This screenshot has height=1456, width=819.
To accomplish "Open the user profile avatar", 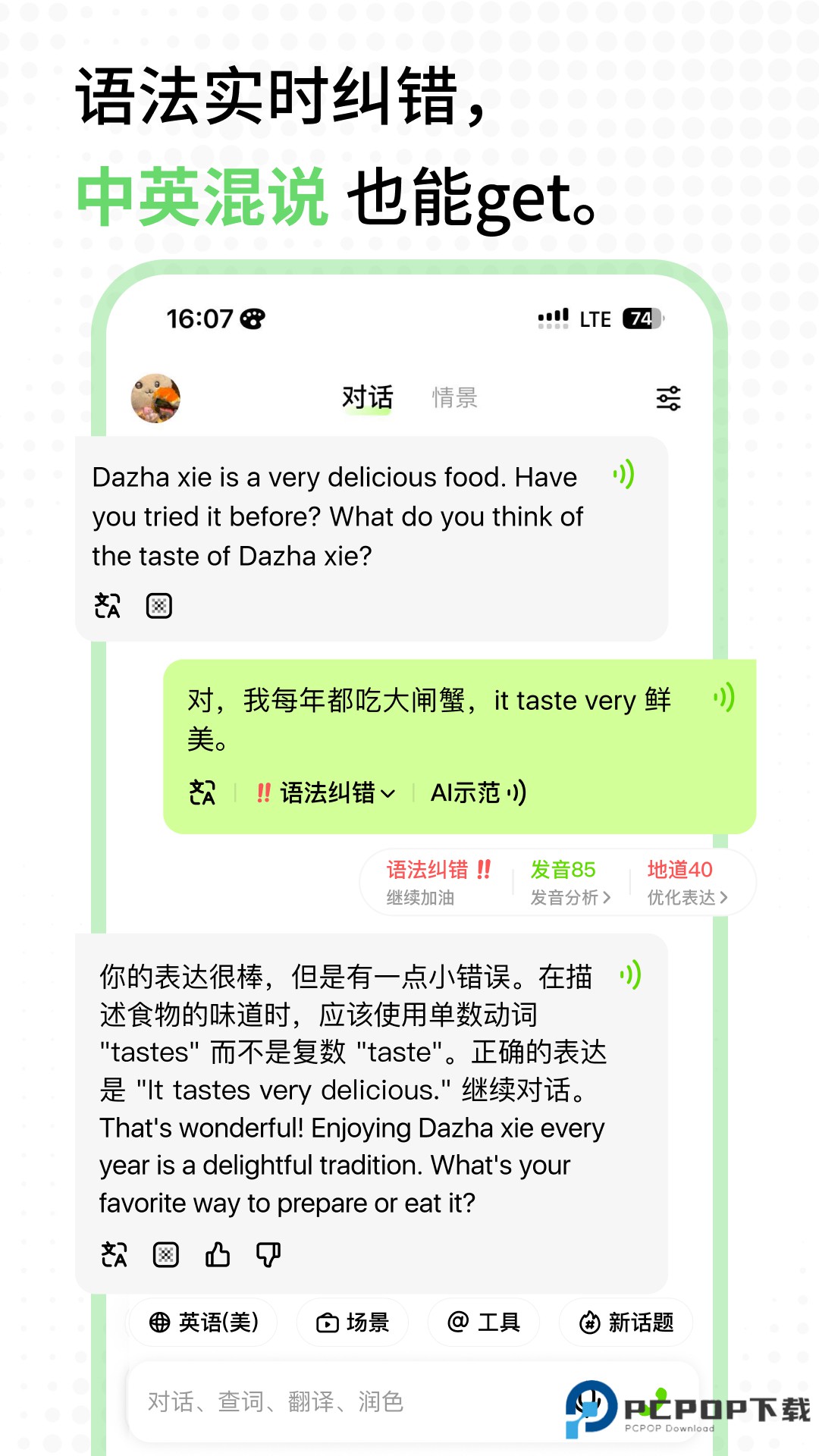I will point(154,397).
